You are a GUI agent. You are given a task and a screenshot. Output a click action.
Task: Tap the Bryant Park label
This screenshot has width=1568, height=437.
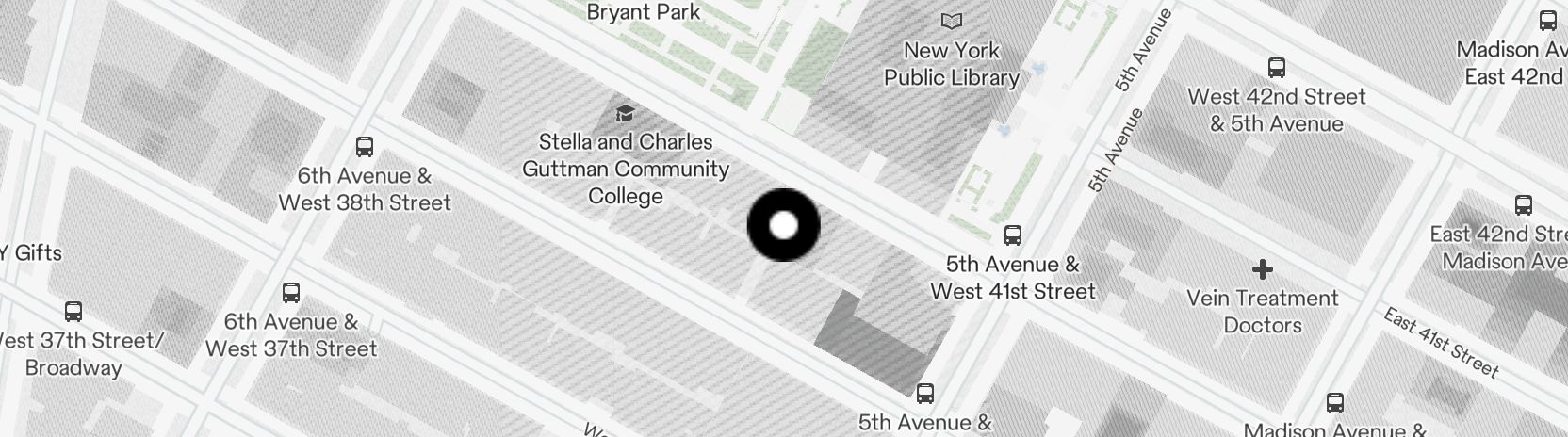click(644, 12)
